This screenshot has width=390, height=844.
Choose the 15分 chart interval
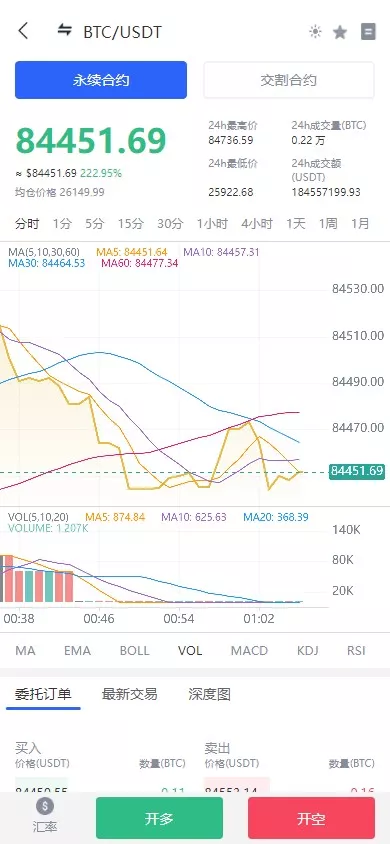pyautogui.click(x=131, y=223)
